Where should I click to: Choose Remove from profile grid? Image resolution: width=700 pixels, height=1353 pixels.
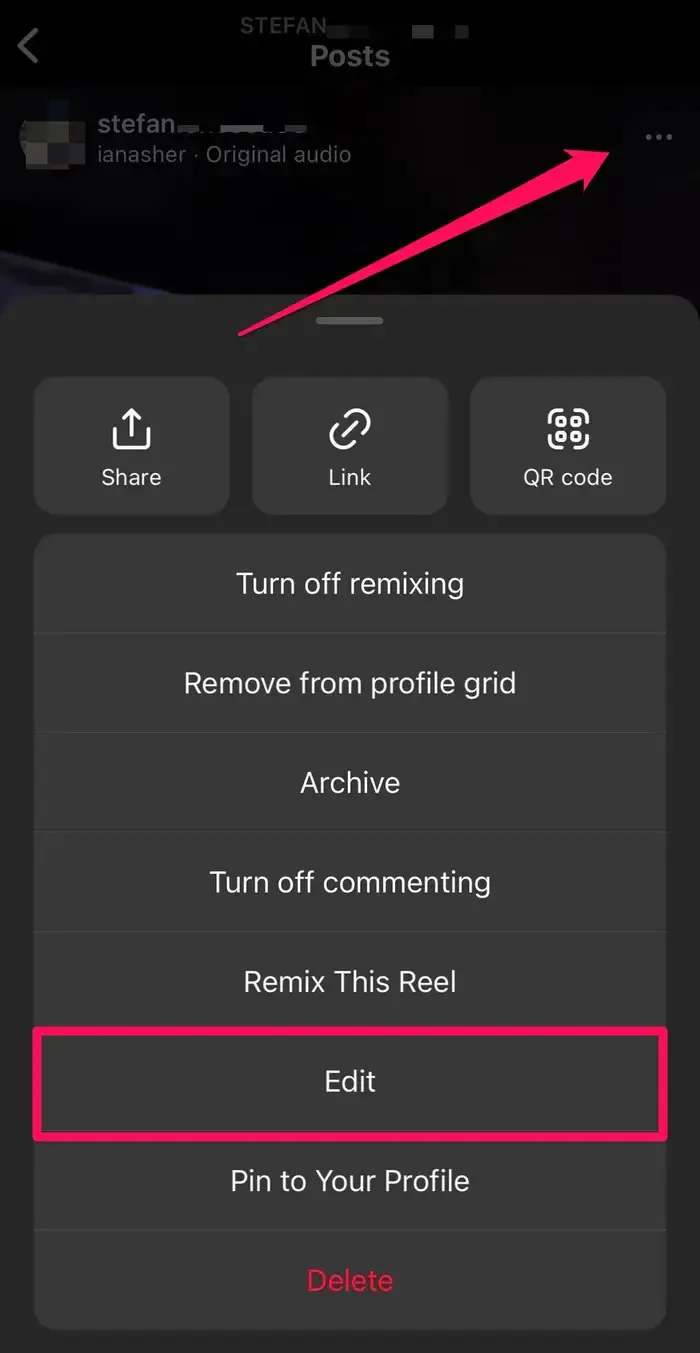coord(350,683)
